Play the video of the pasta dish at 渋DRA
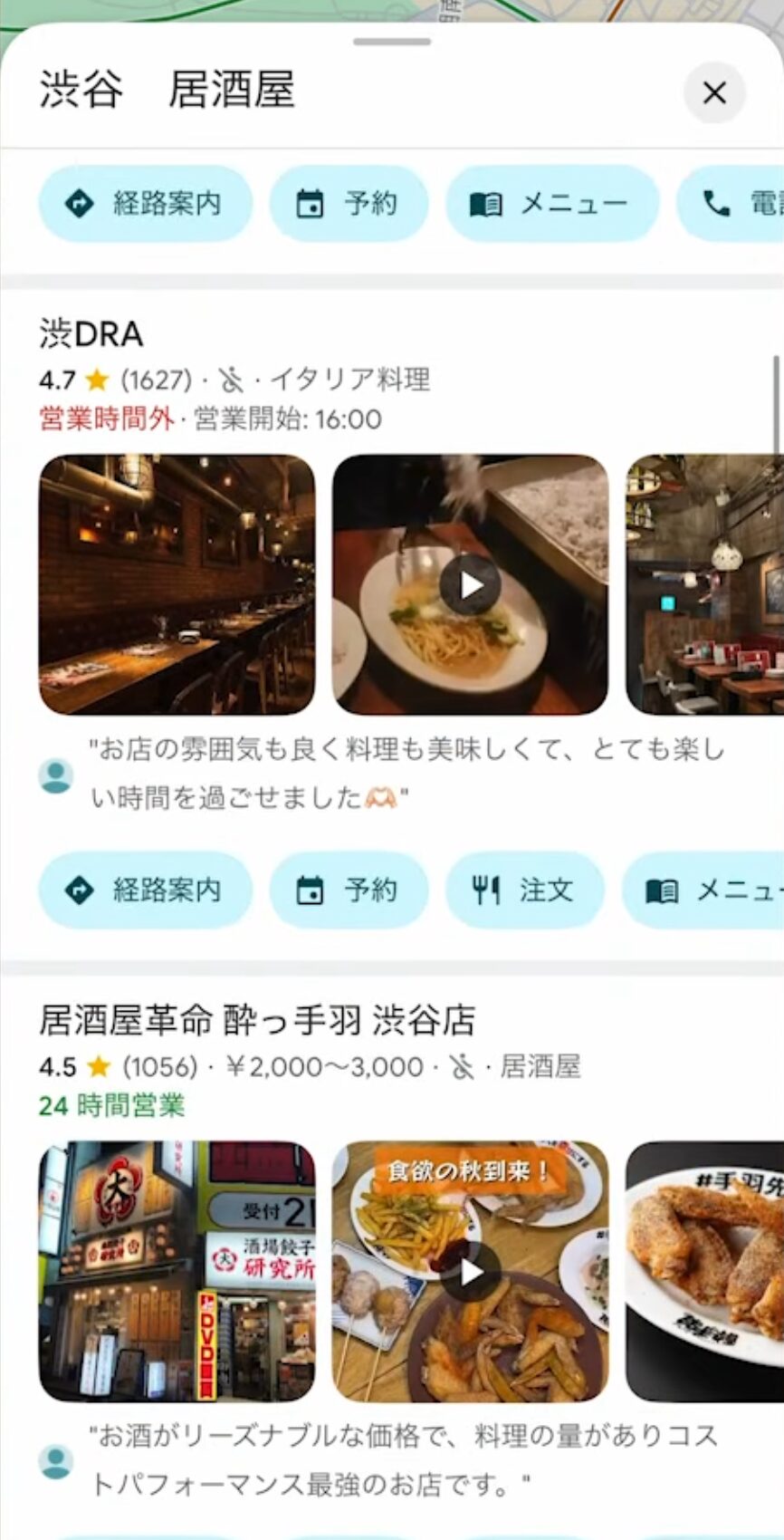This screenshot has width=784, height=1540. (472, 586)
